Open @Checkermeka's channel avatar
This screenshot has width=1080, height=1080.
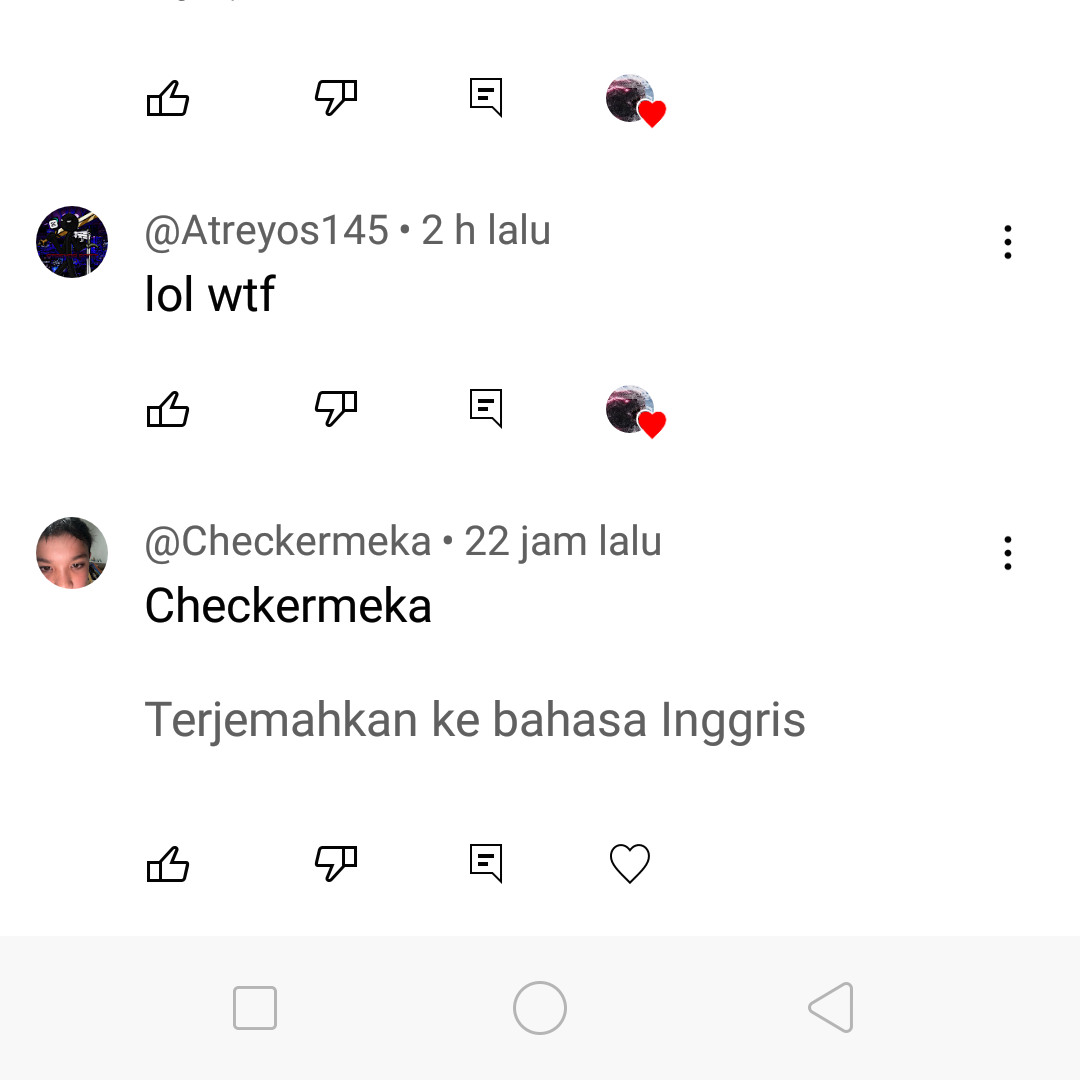[x=72, y=553]
